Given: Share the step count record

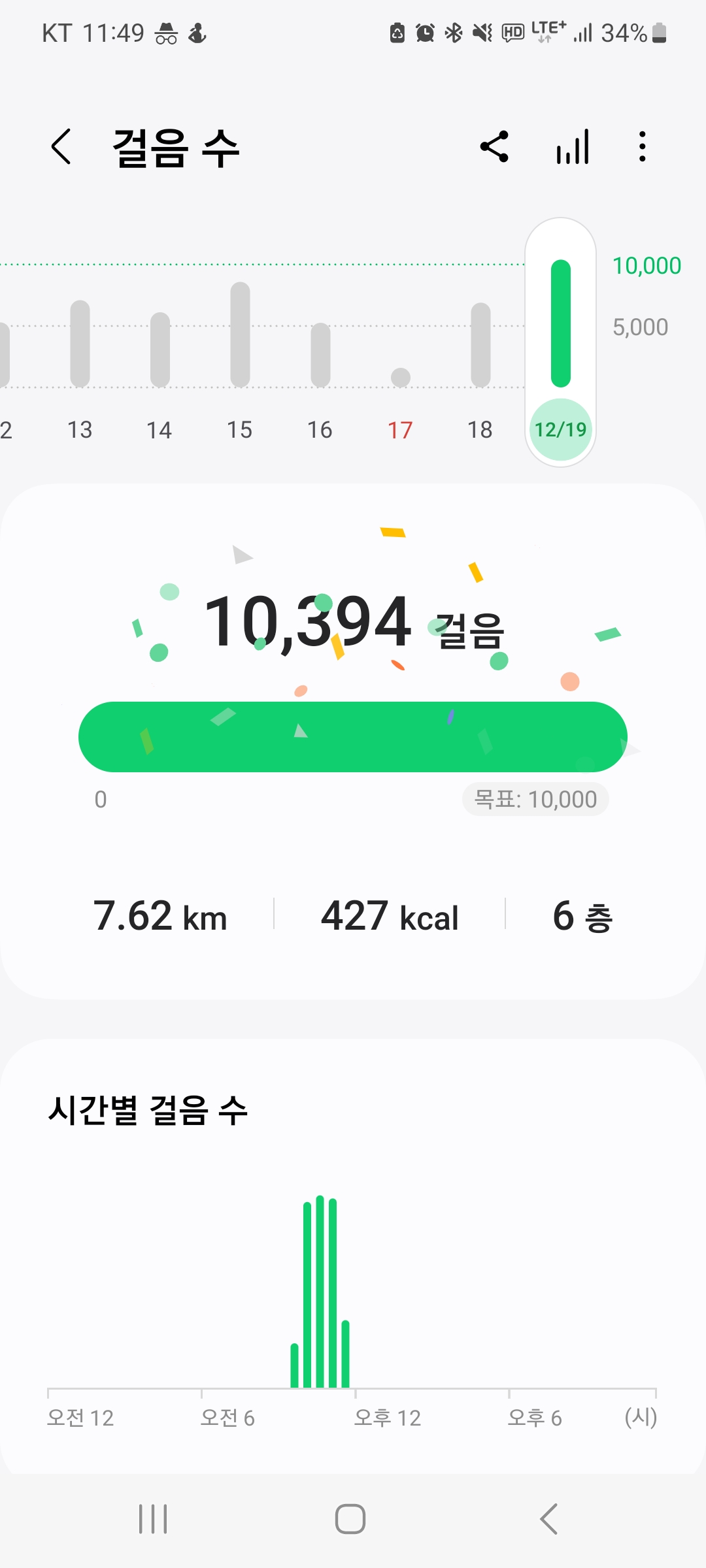Looking at the screenshot, I should pyautogui.click(x=494, y=146).
